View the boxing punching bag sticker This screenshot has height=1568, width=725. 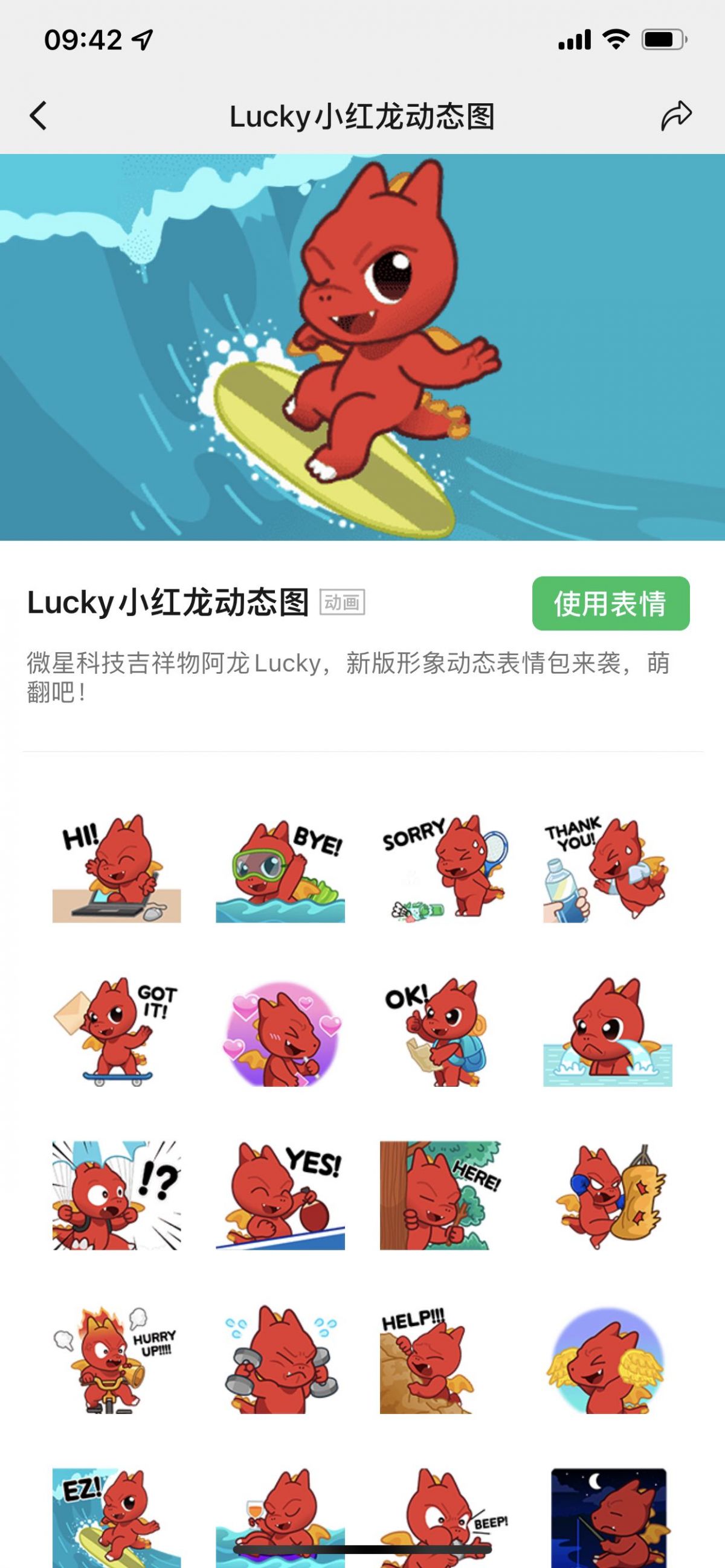(x=607, y=1195)
